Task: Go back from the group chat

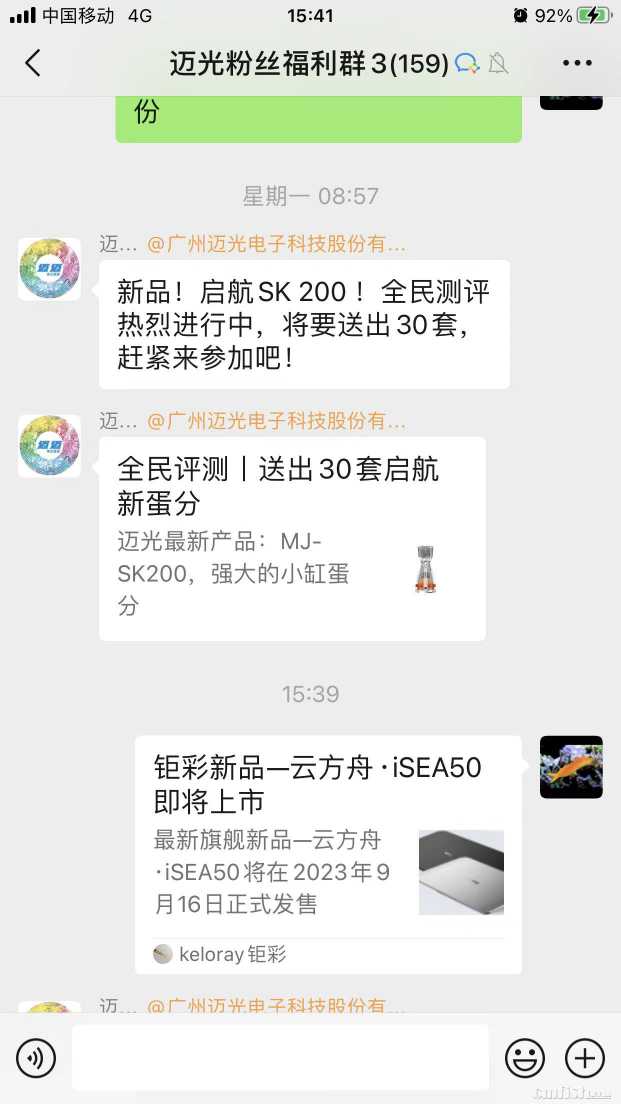Action: click(x=33, y=63)
